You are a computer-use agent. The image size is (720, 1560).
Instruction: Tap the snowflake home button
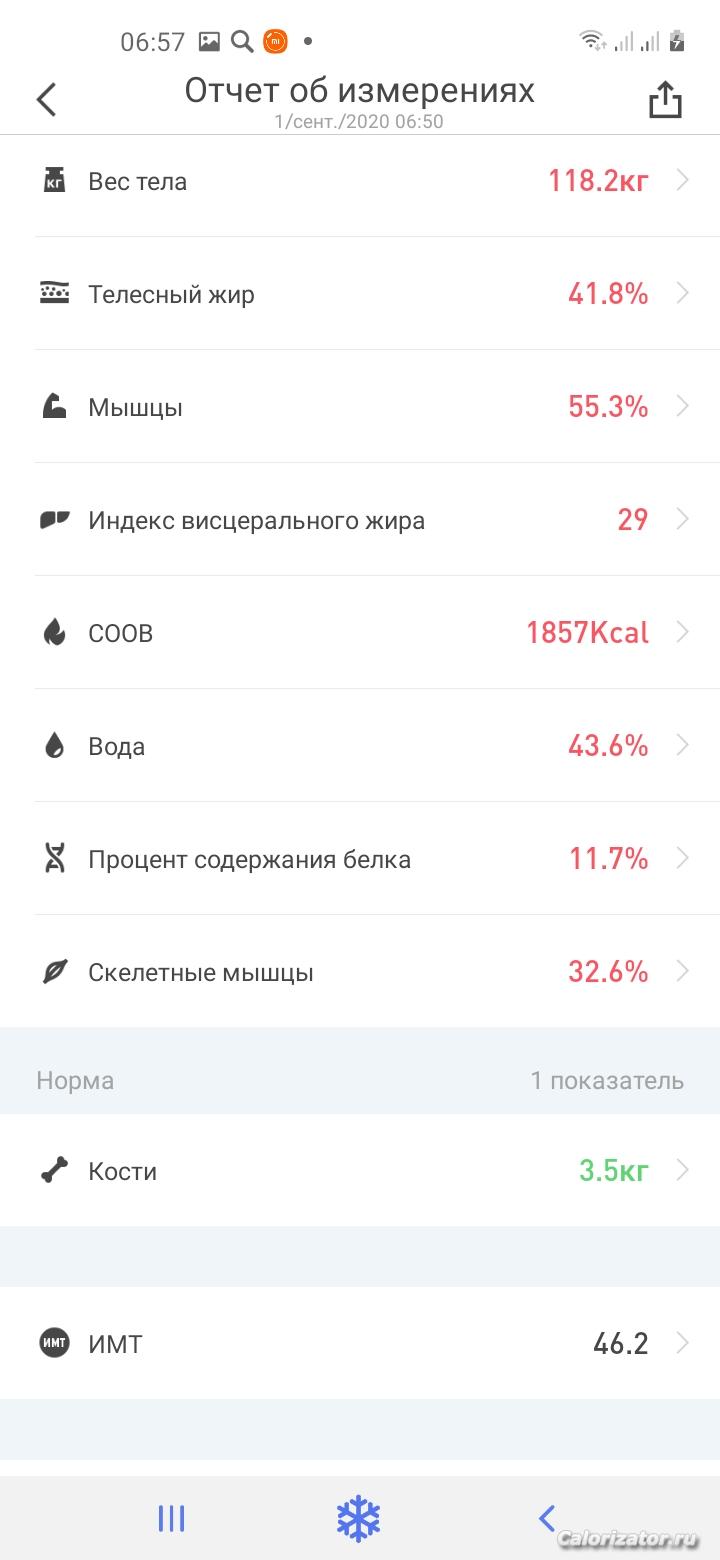coord(358,1518)
